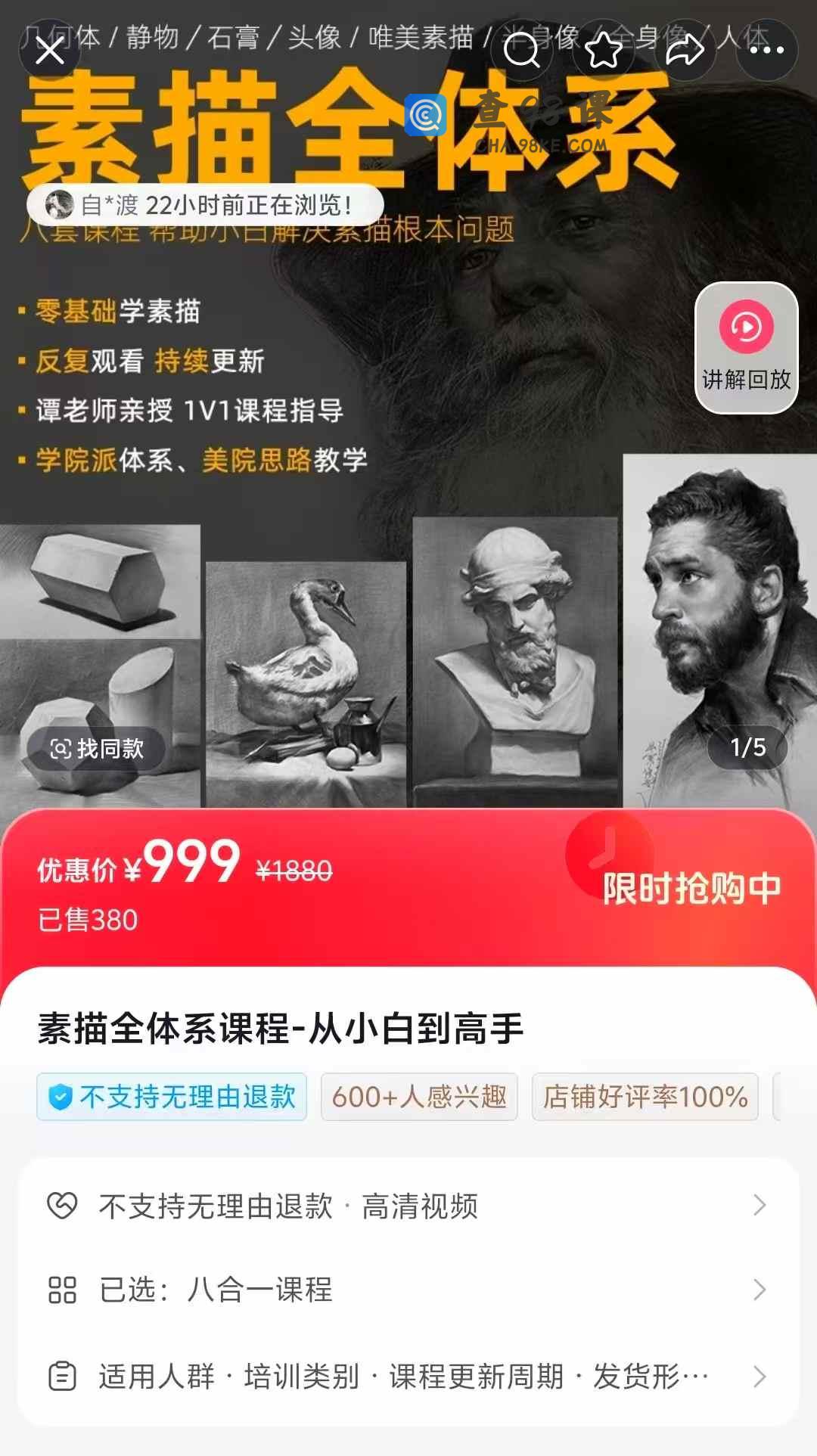Tap the 店铺好评率100% tag

tap(645, 1097)
